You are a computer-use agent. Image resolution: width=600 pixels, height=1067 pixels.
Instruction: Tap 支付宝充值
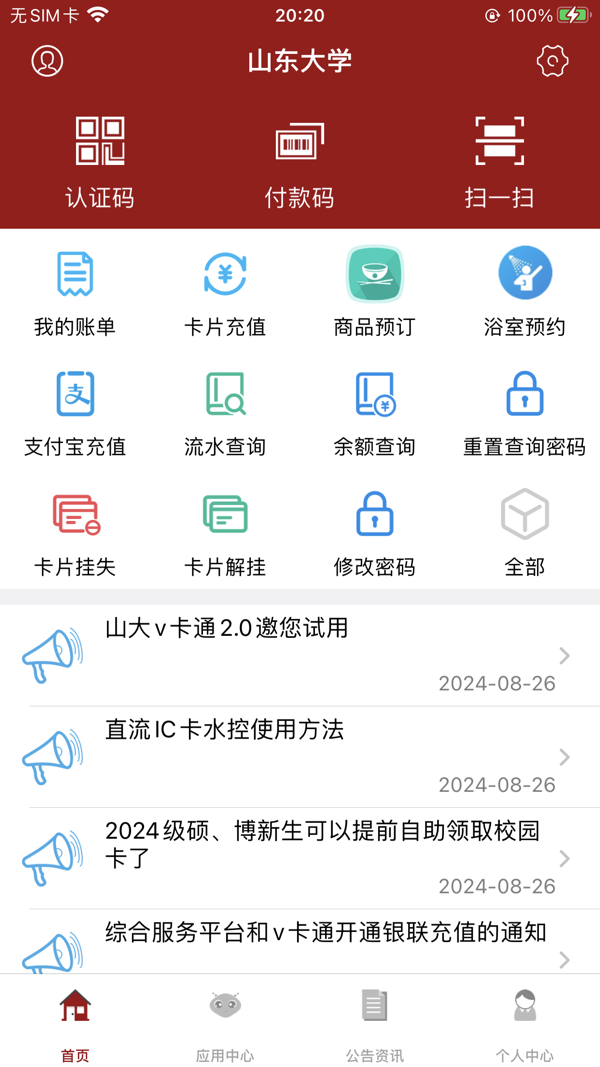pyautogui.click(x=75, y=412)
